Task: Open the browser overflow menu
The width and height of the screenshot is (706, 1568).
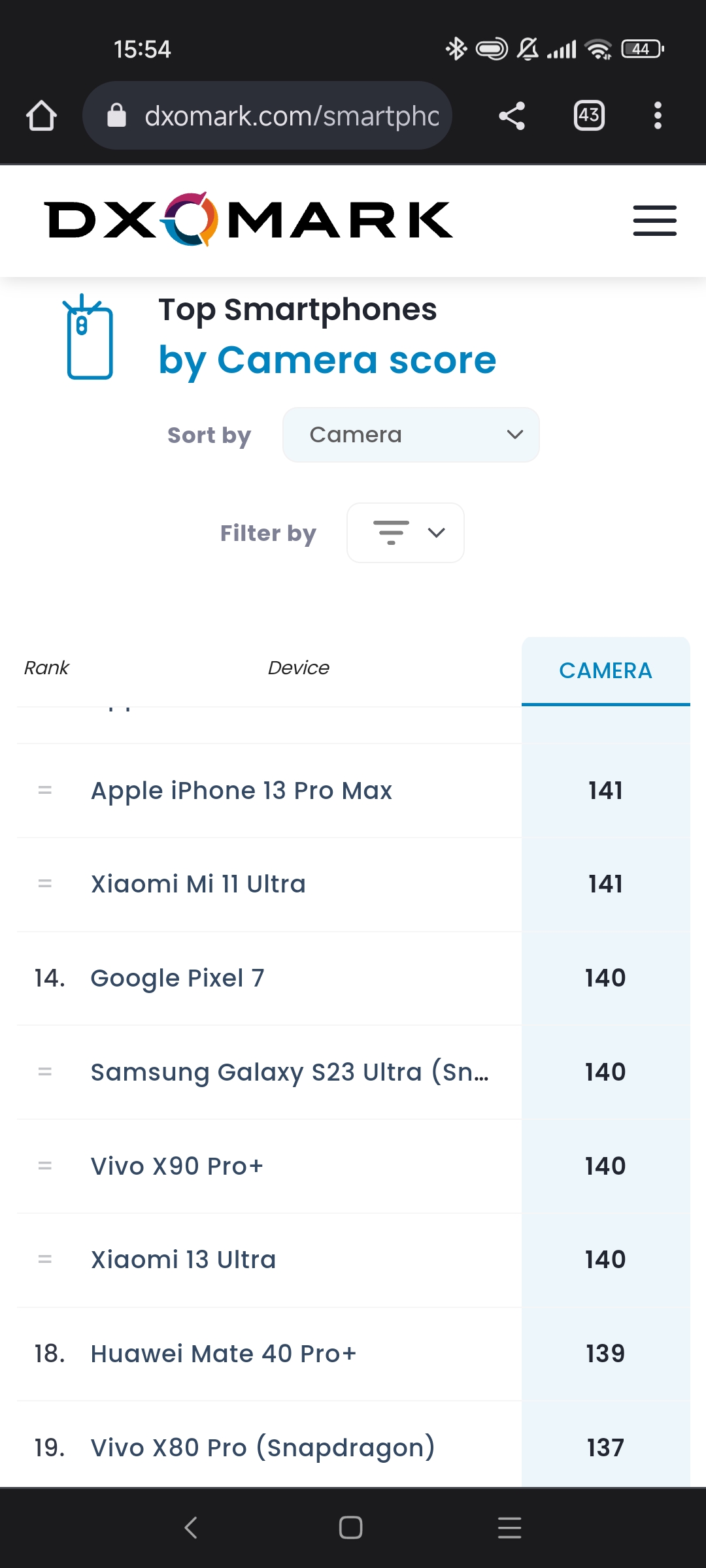Action: point(658,116)
